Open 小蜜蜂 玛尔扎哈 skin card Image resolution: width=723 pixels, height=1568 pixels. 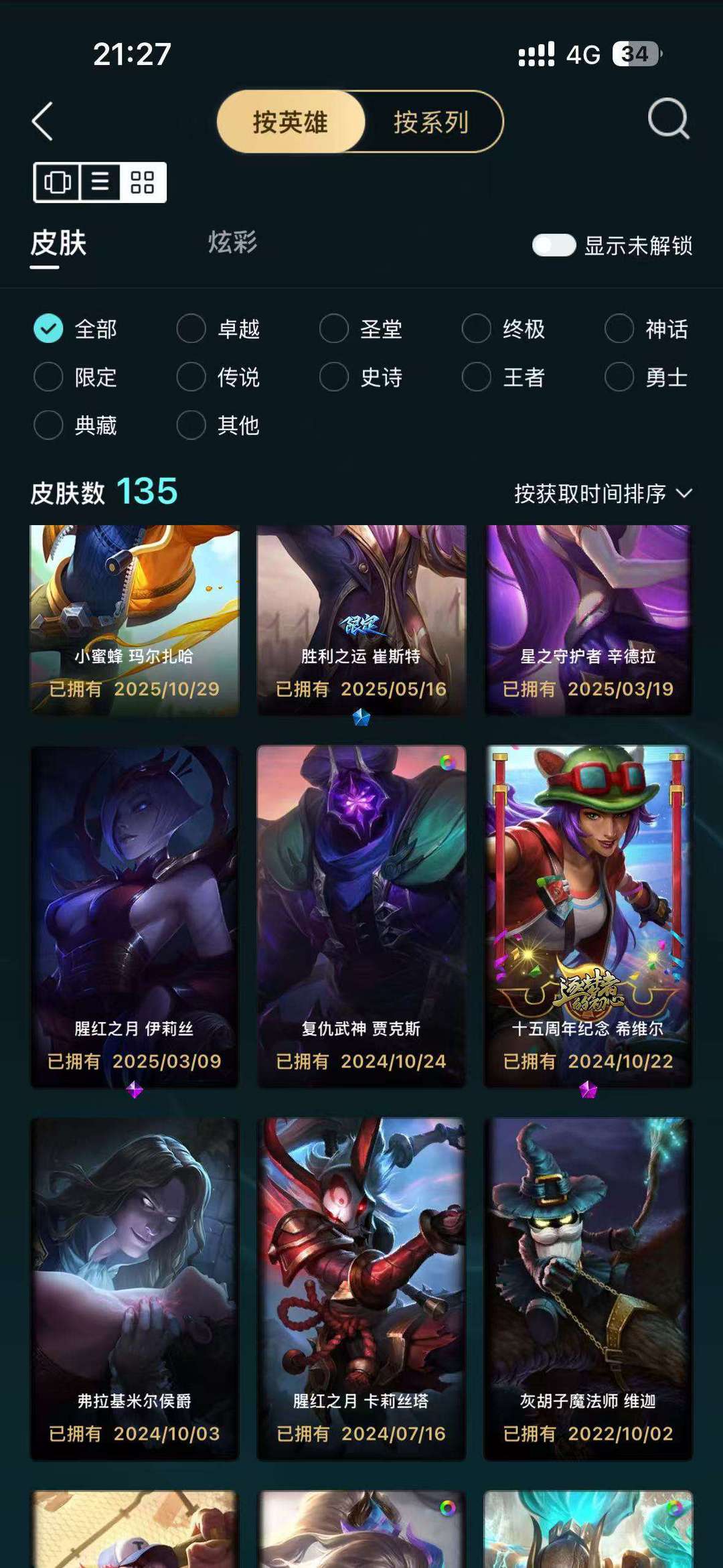click(x=134, y=620)
